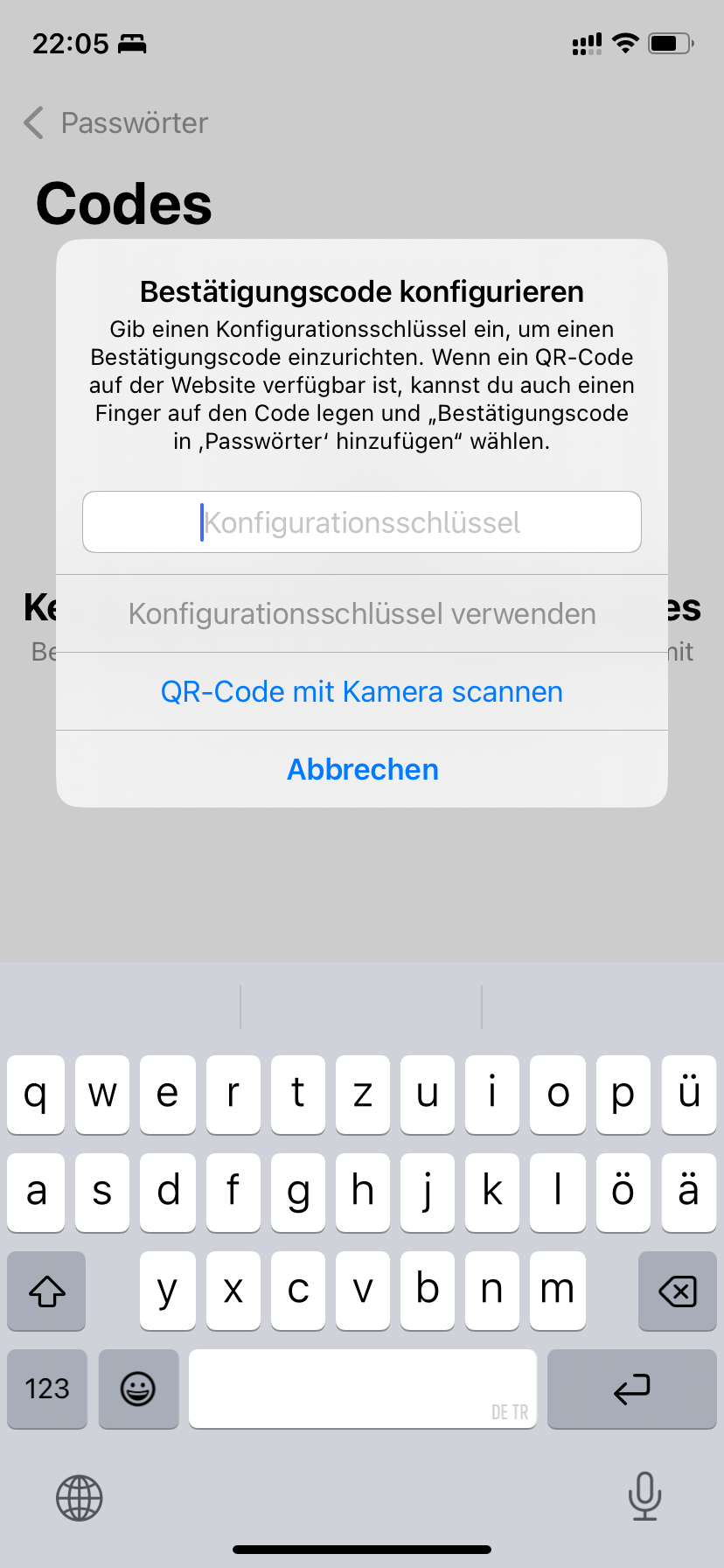Switch keyboard language with globe icon

coord(80,1498)
